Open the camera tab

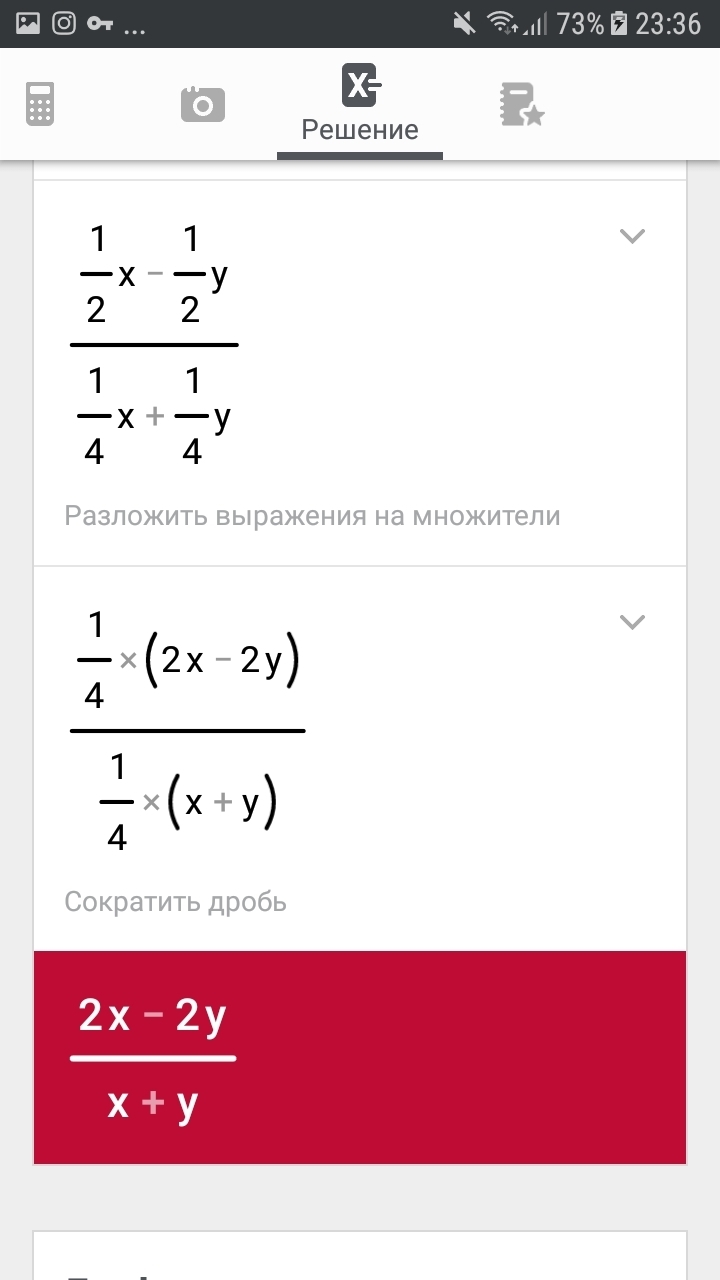tap(203, 104)
